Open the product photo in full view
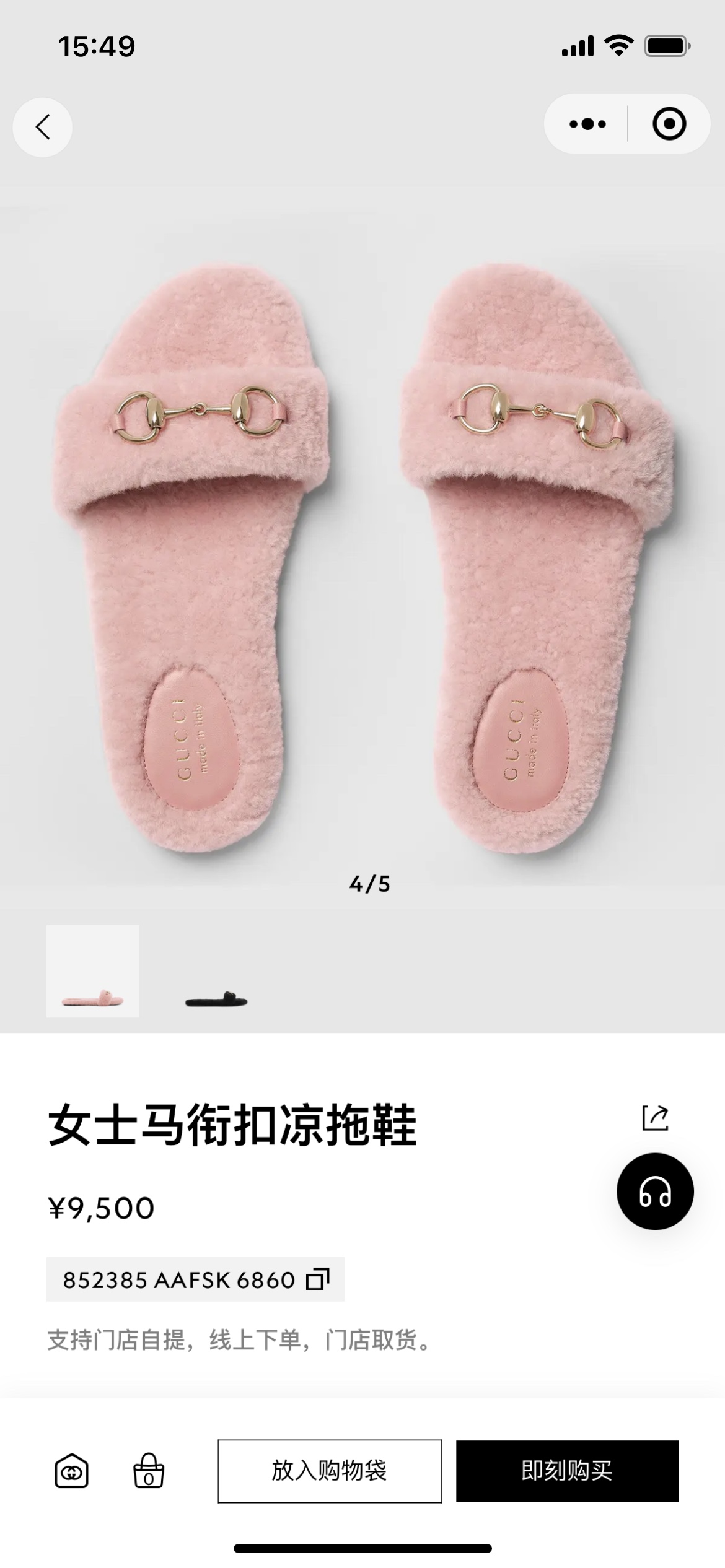This screenshot has width=725, height=1568. tap(362, 545)
